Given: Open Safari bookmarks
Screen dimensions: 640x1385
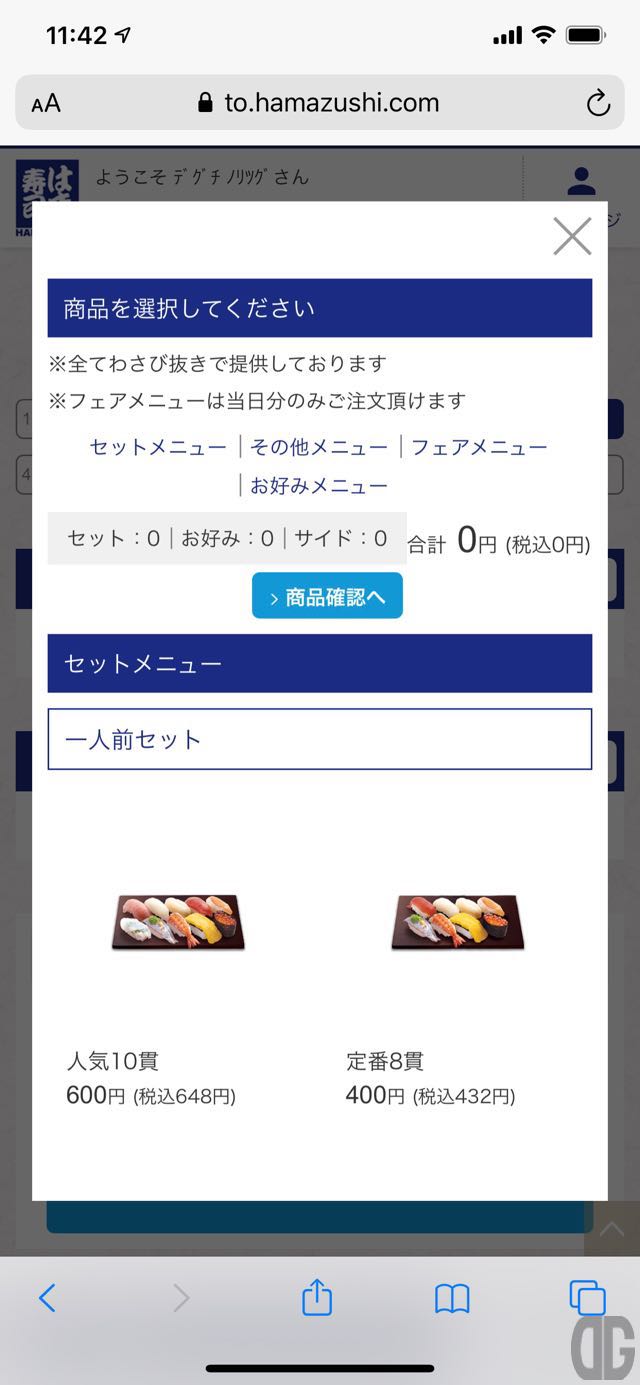Looking at the screenshot, I should point(452,1298).
